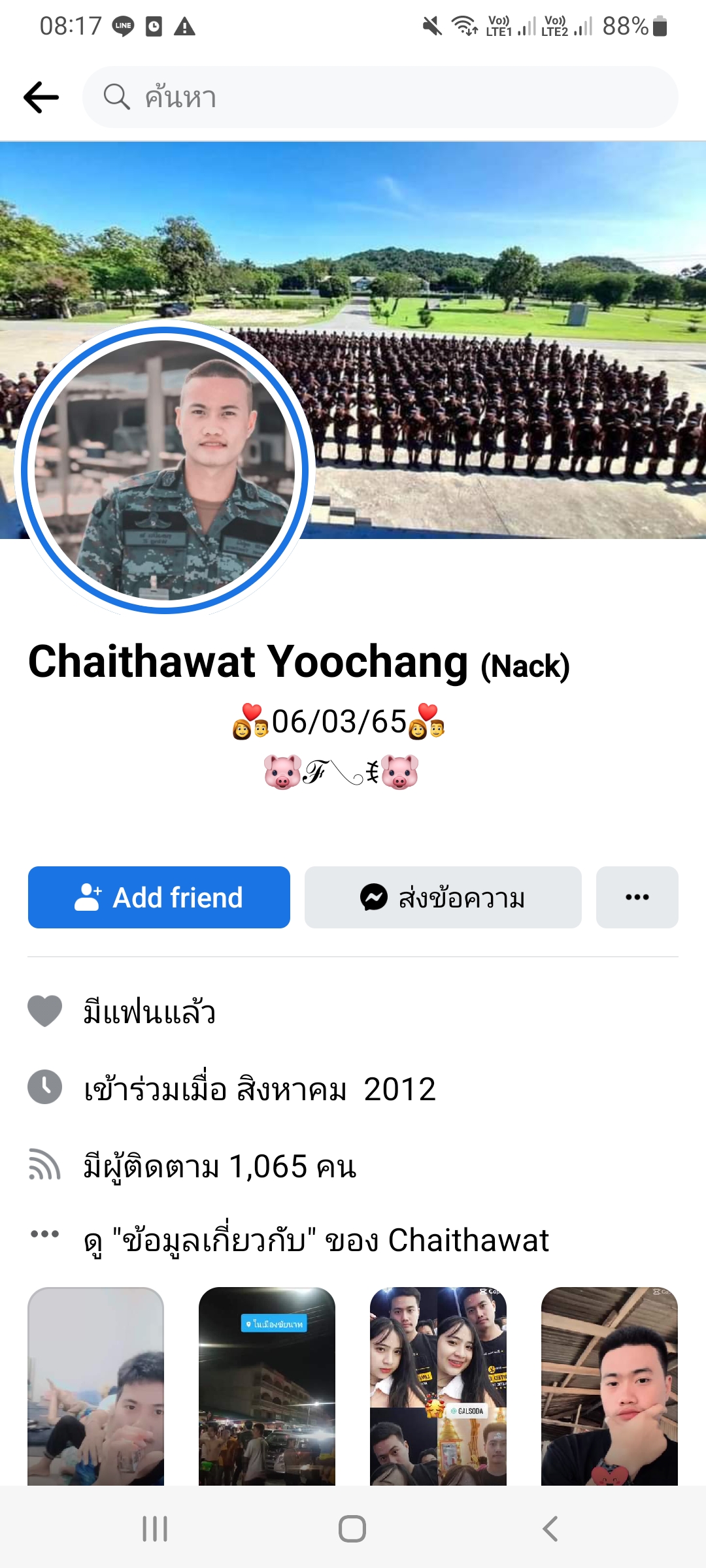This screenshot has height=1568, width=706.
Task: Open the system recent apps button
Action: pos(155,1529)
